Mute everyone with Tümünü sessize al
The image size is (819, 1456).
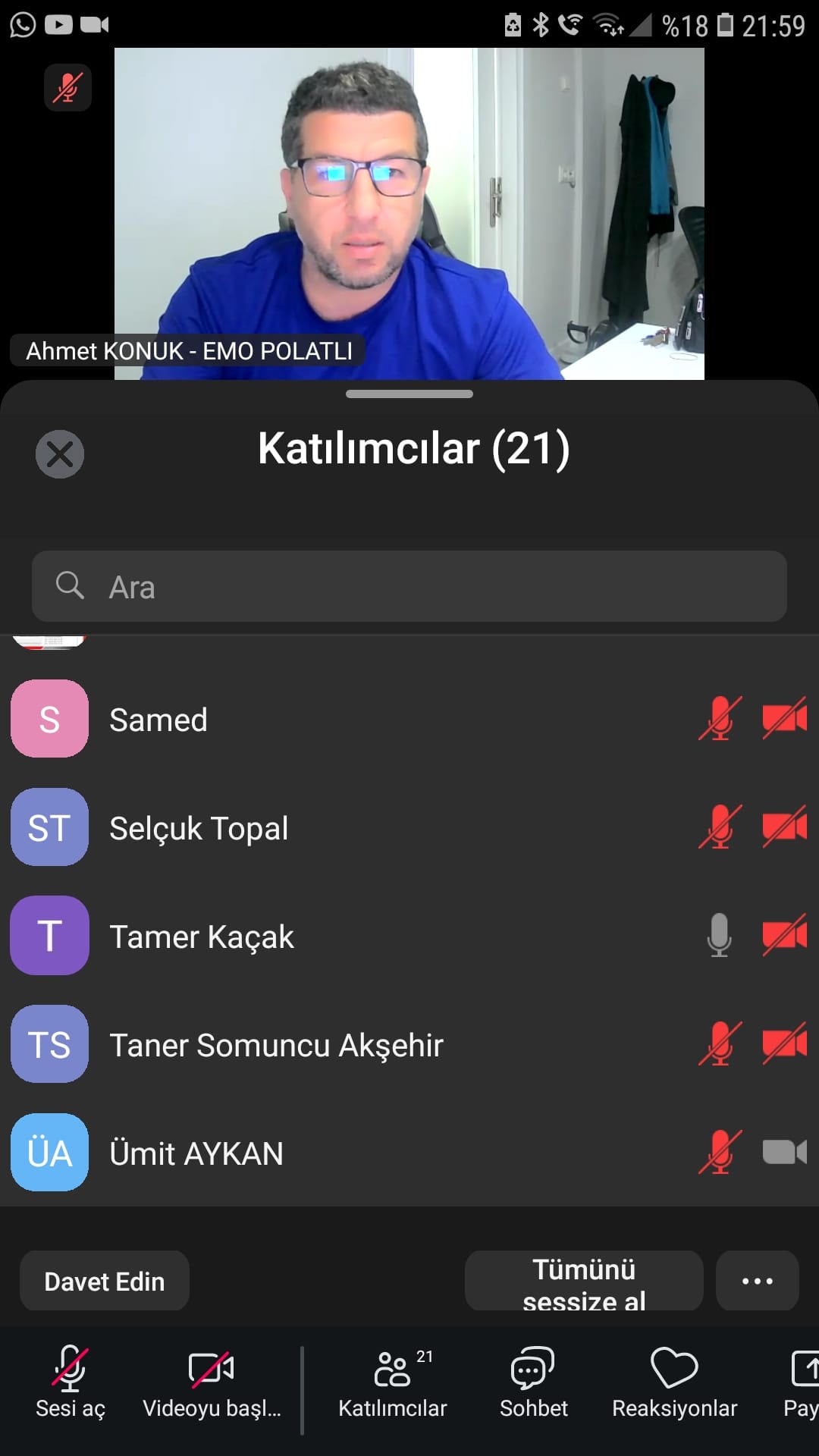point(584,1281)
